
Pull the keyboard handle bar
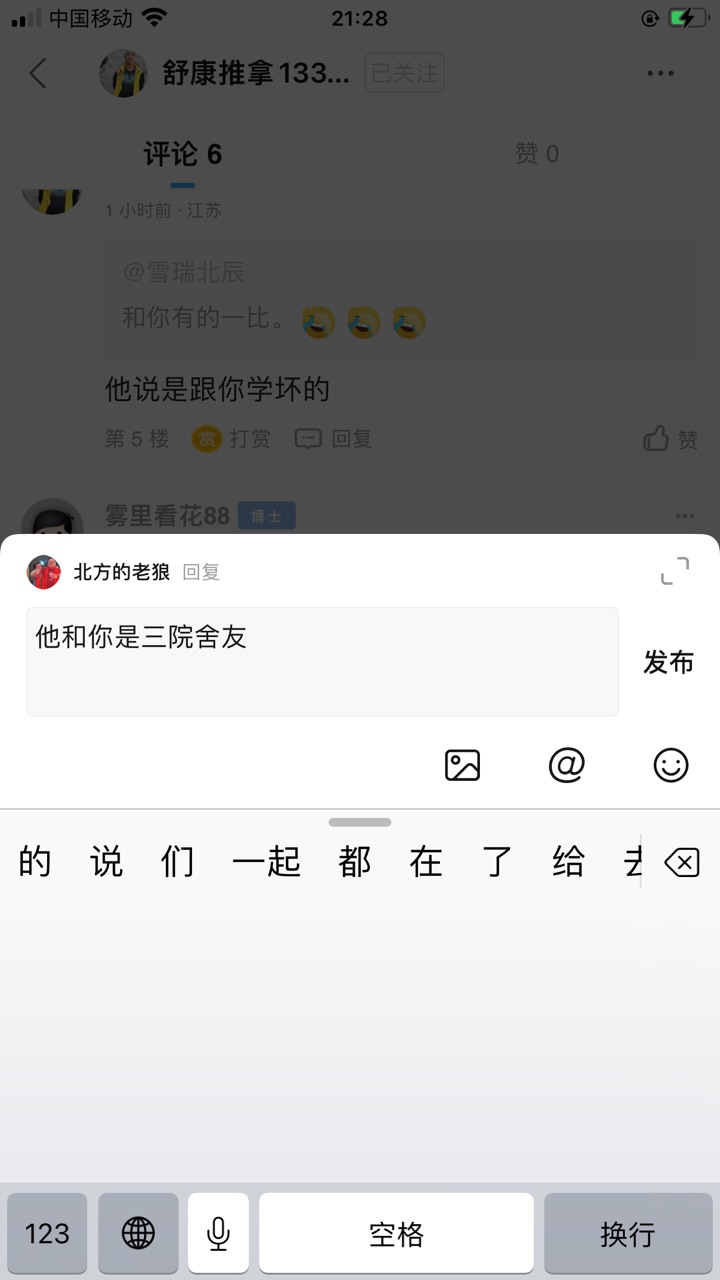pyautogui.click(x=360, y=822)
